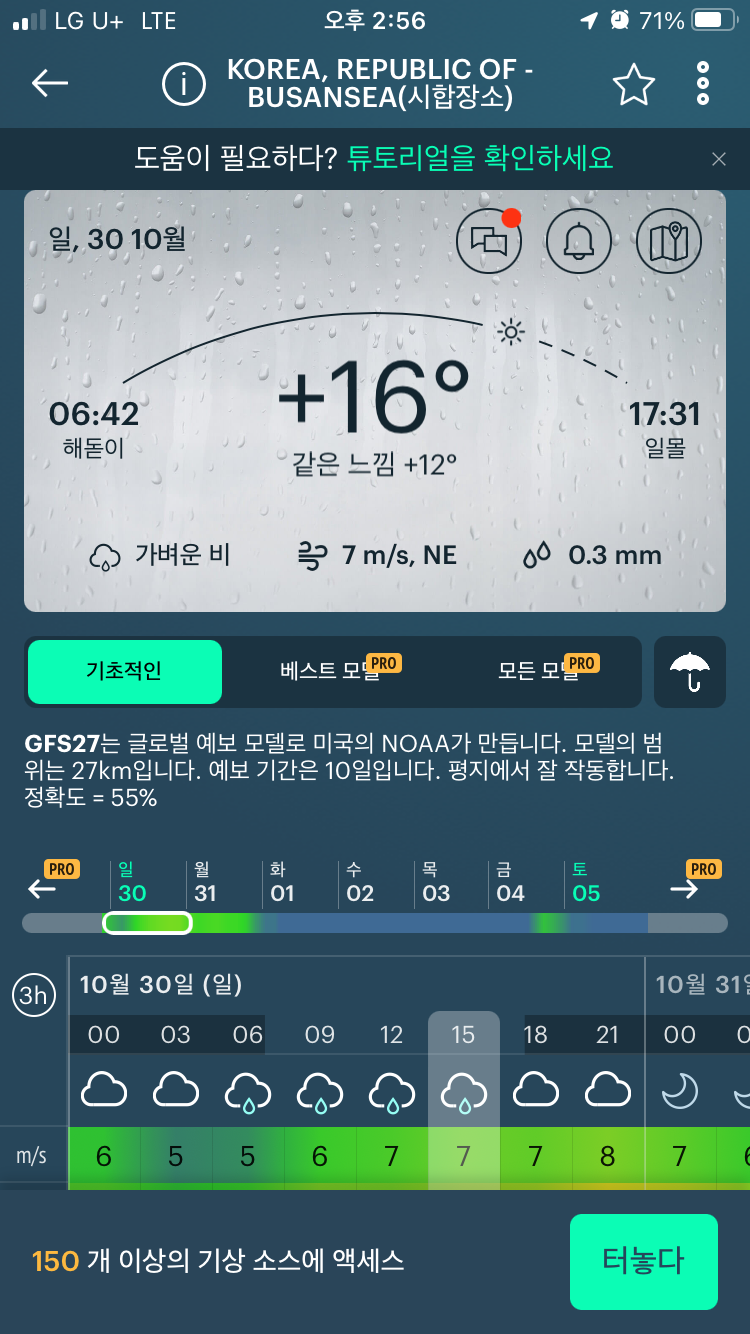Select Saturday 05 in the day strip

point(586,883)
